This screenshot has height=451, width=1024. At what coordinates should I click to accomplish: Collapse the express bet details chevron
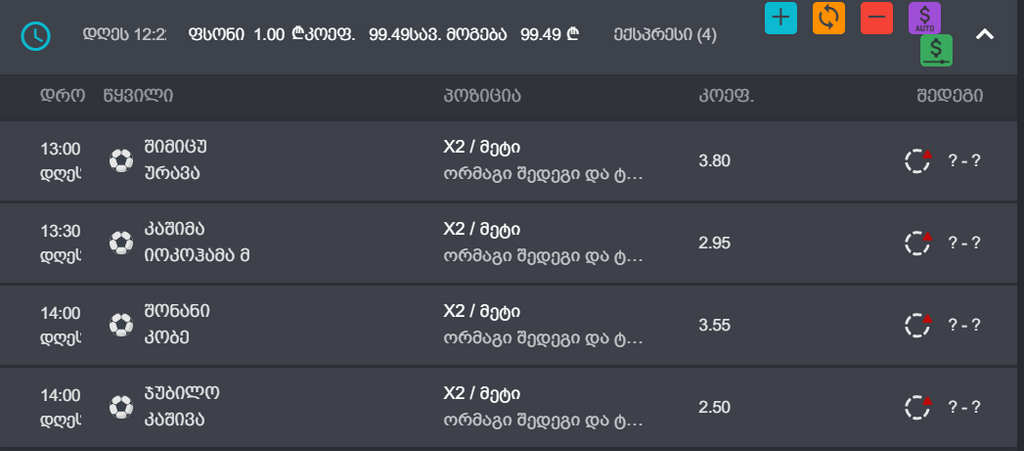[984, 35]
